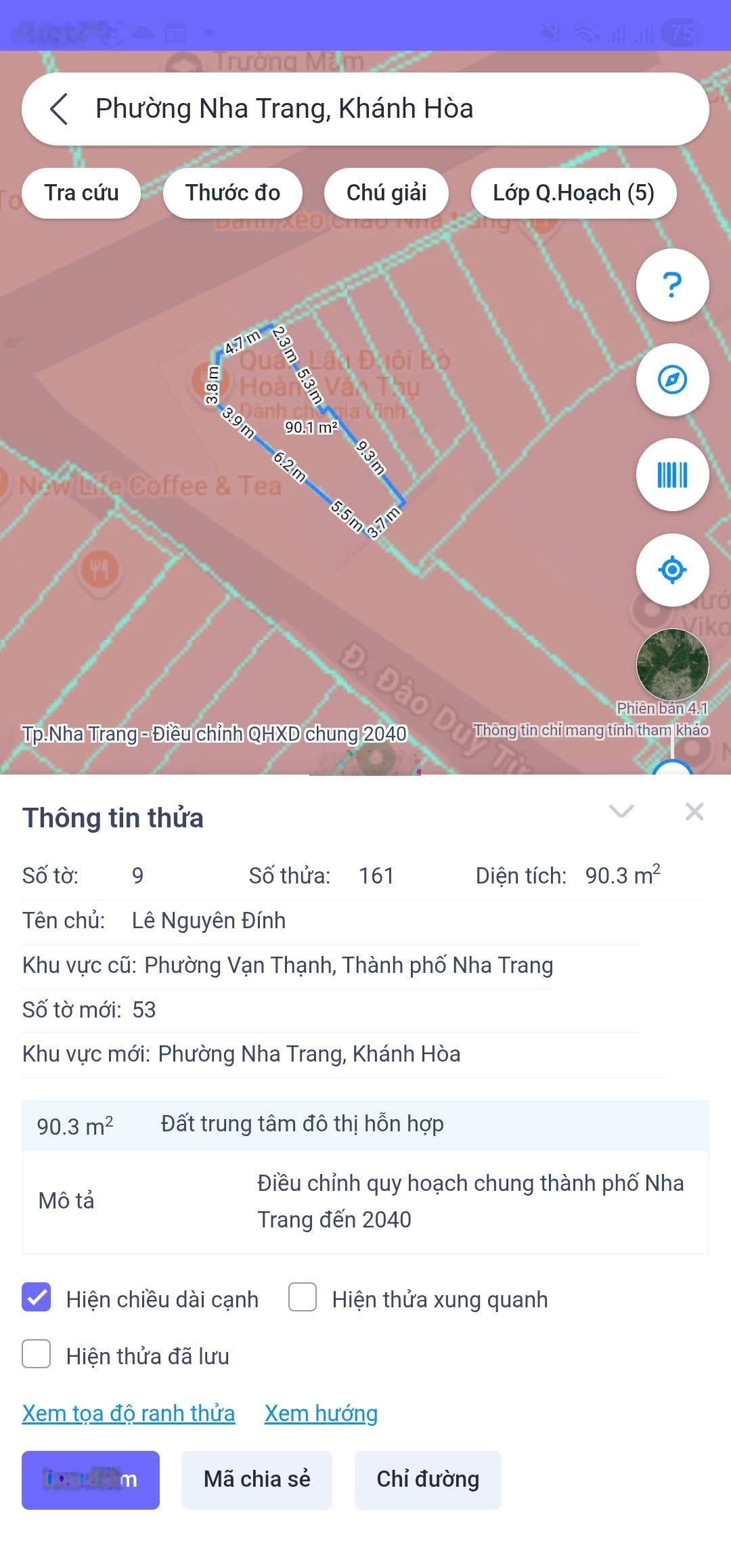Open the question mark help button
The height and width of the screenshot is (1568, 731).
coord(672,285)
